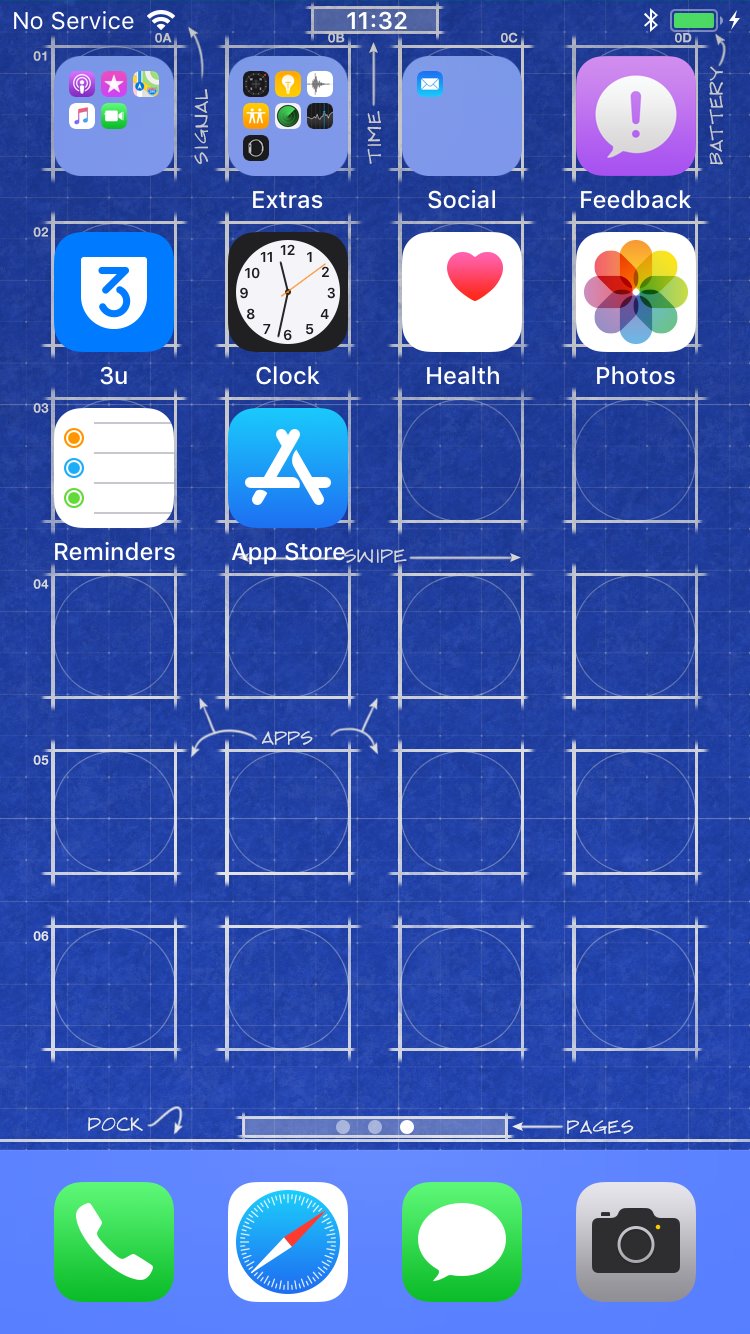Launch the App Store
The height and width of the screenshot is (1334, 750).
[x=288, y=468]
